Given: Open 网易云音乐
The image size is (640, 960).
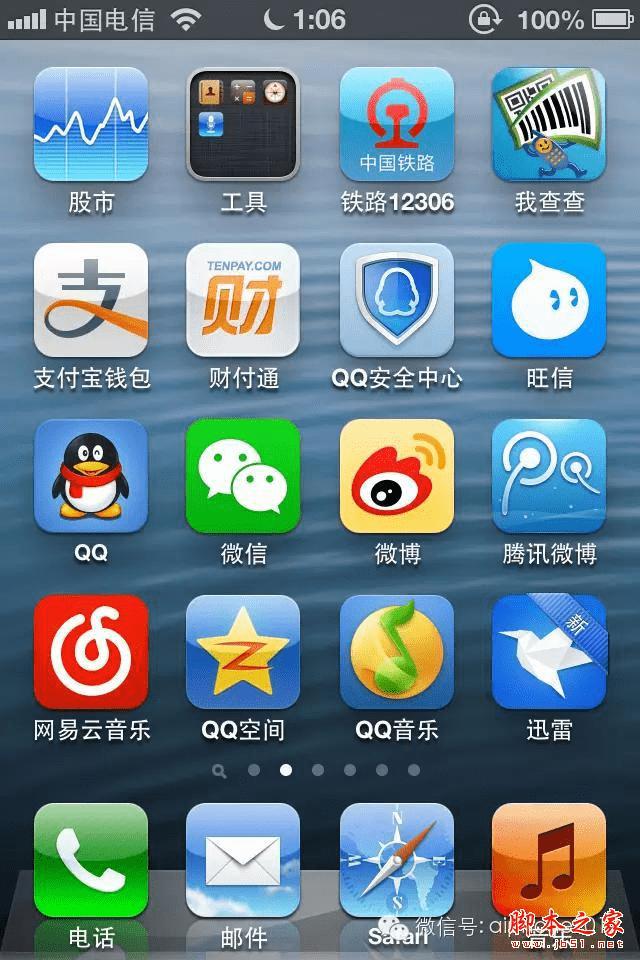Looking at the screenshot, I should [91, 652].
